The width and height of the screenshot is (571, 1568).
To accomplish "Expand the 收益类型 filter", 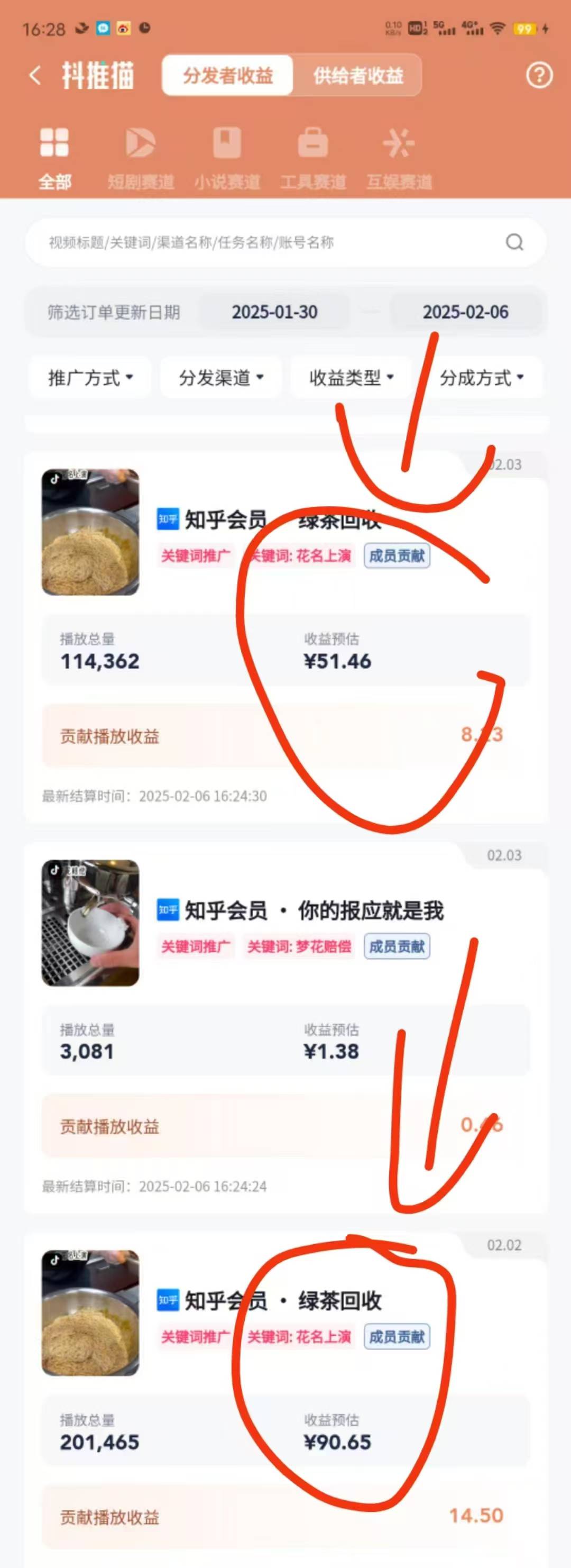I will [352, 378].
